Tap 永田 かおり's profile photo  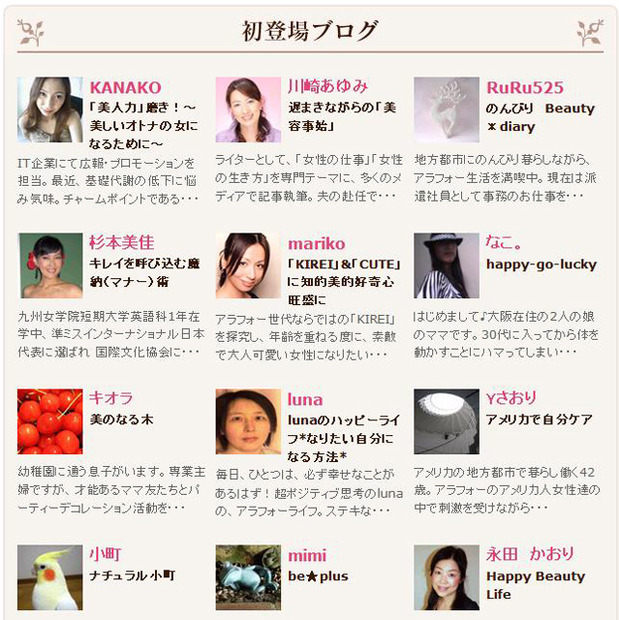[x=446, y=577]
